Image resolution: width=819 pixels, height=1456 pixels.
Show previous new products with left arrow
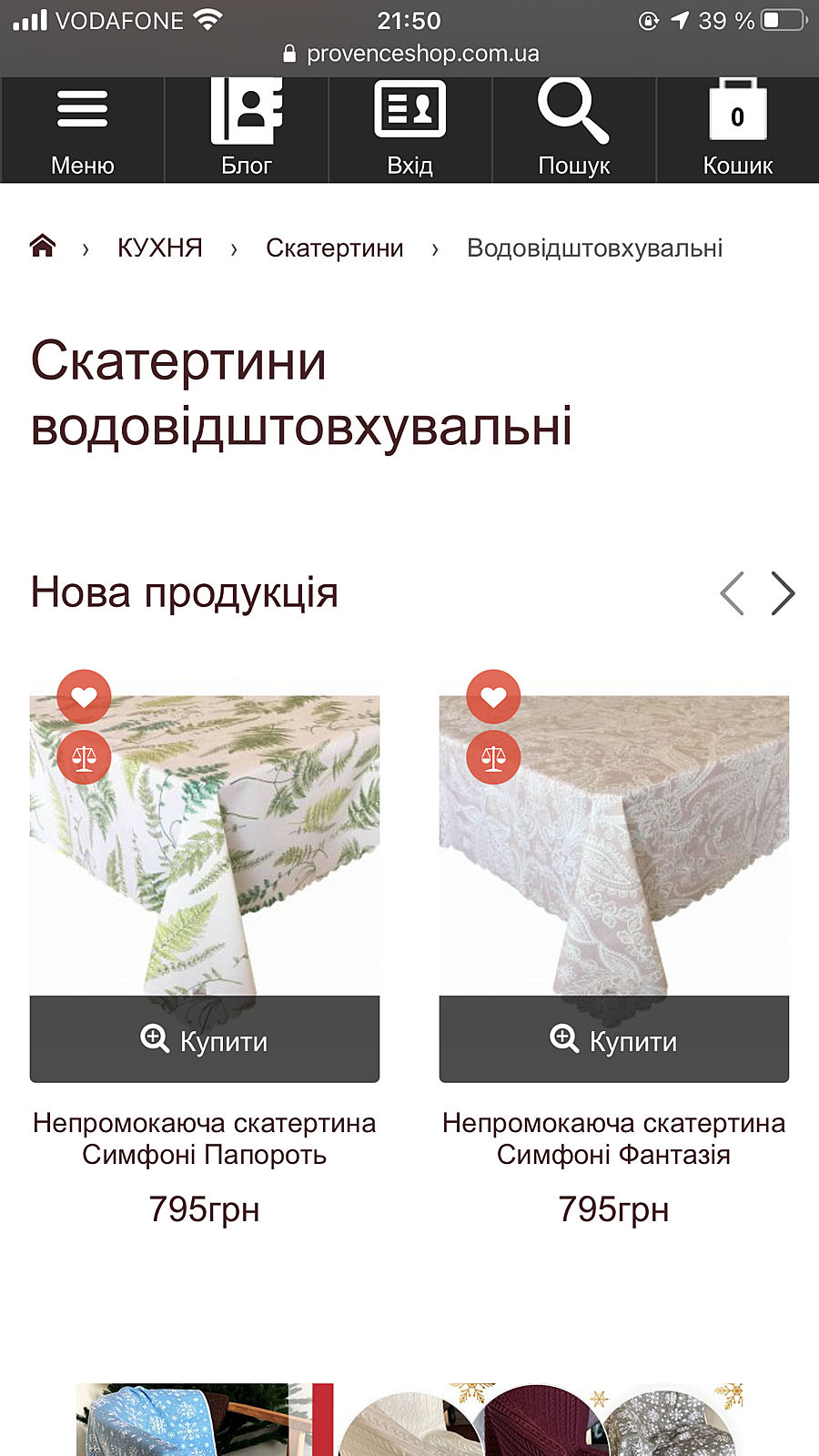point(732,593)
